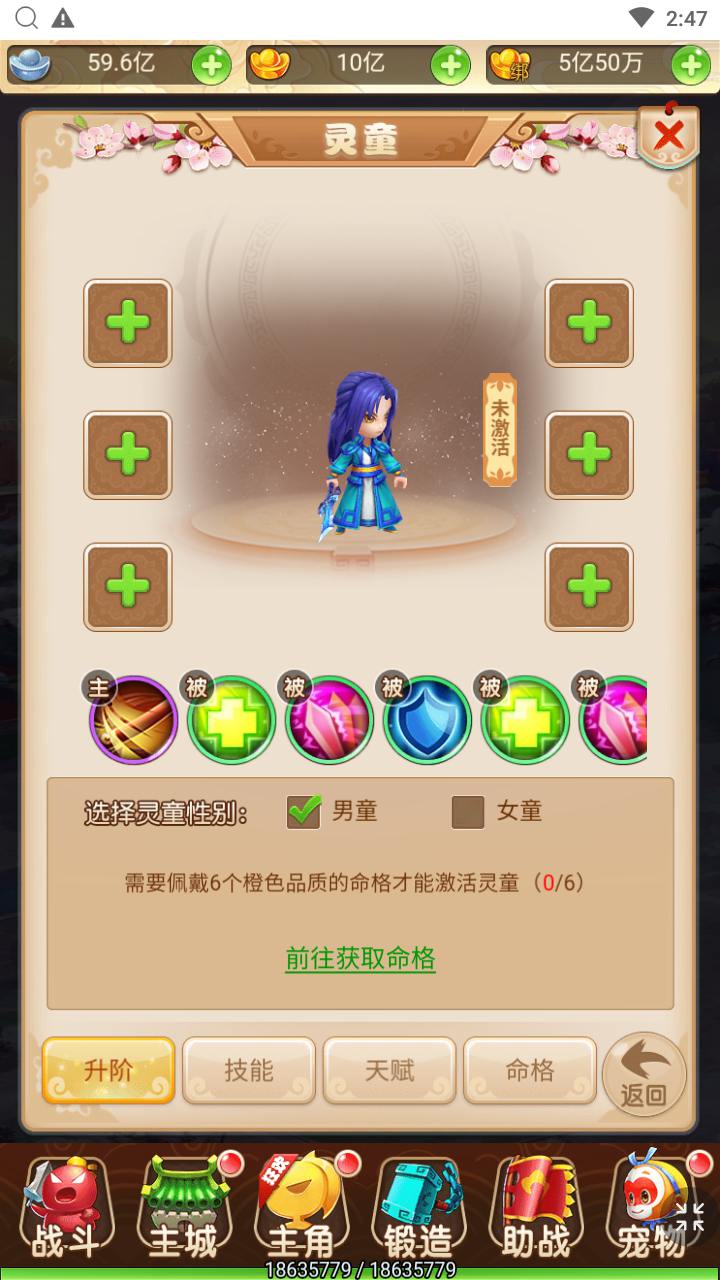
Task: View the main skill icon marked 主
Action: click(134, 720)
